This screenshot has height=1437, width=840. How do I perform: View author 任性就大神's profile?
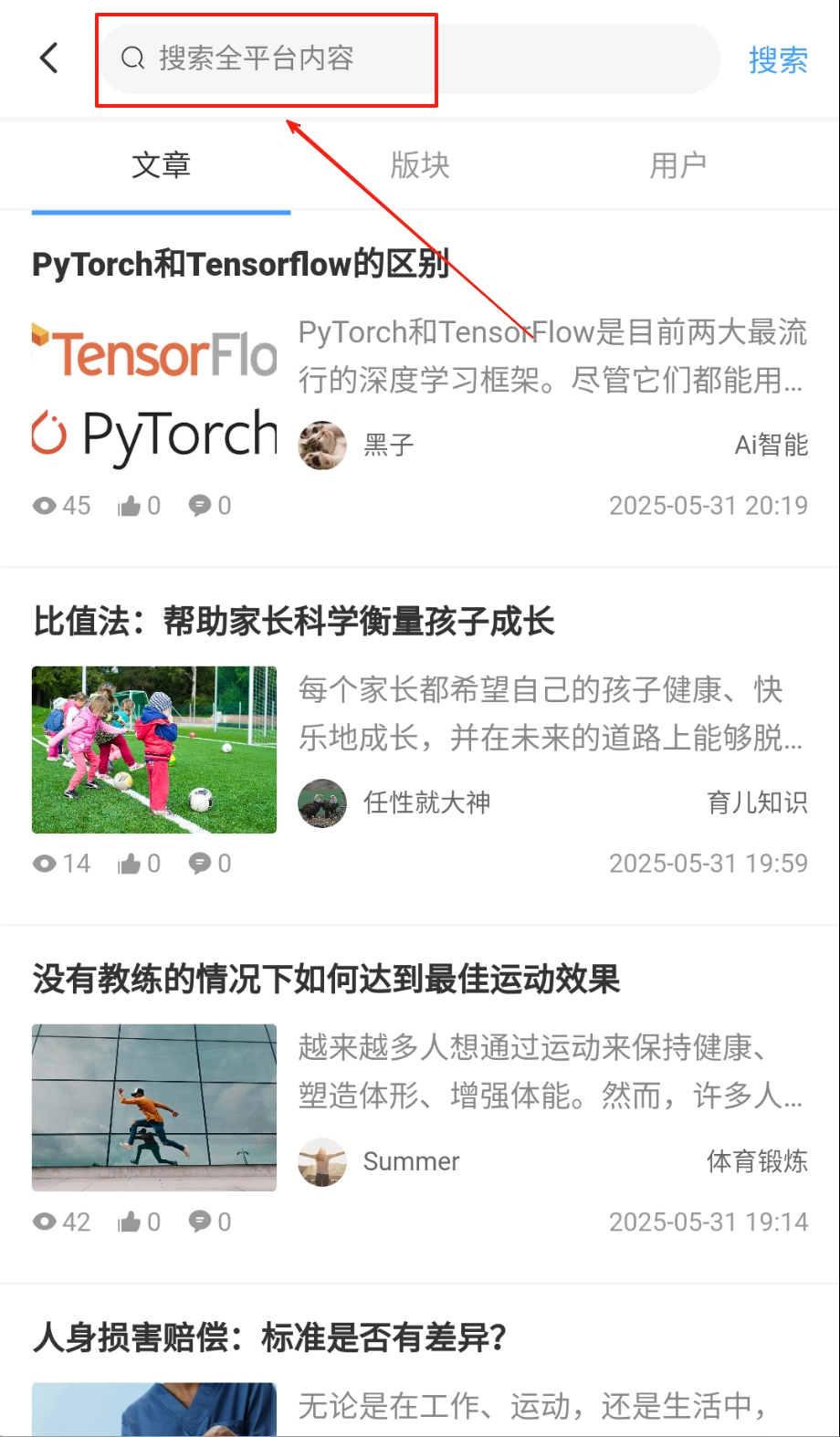425,803
